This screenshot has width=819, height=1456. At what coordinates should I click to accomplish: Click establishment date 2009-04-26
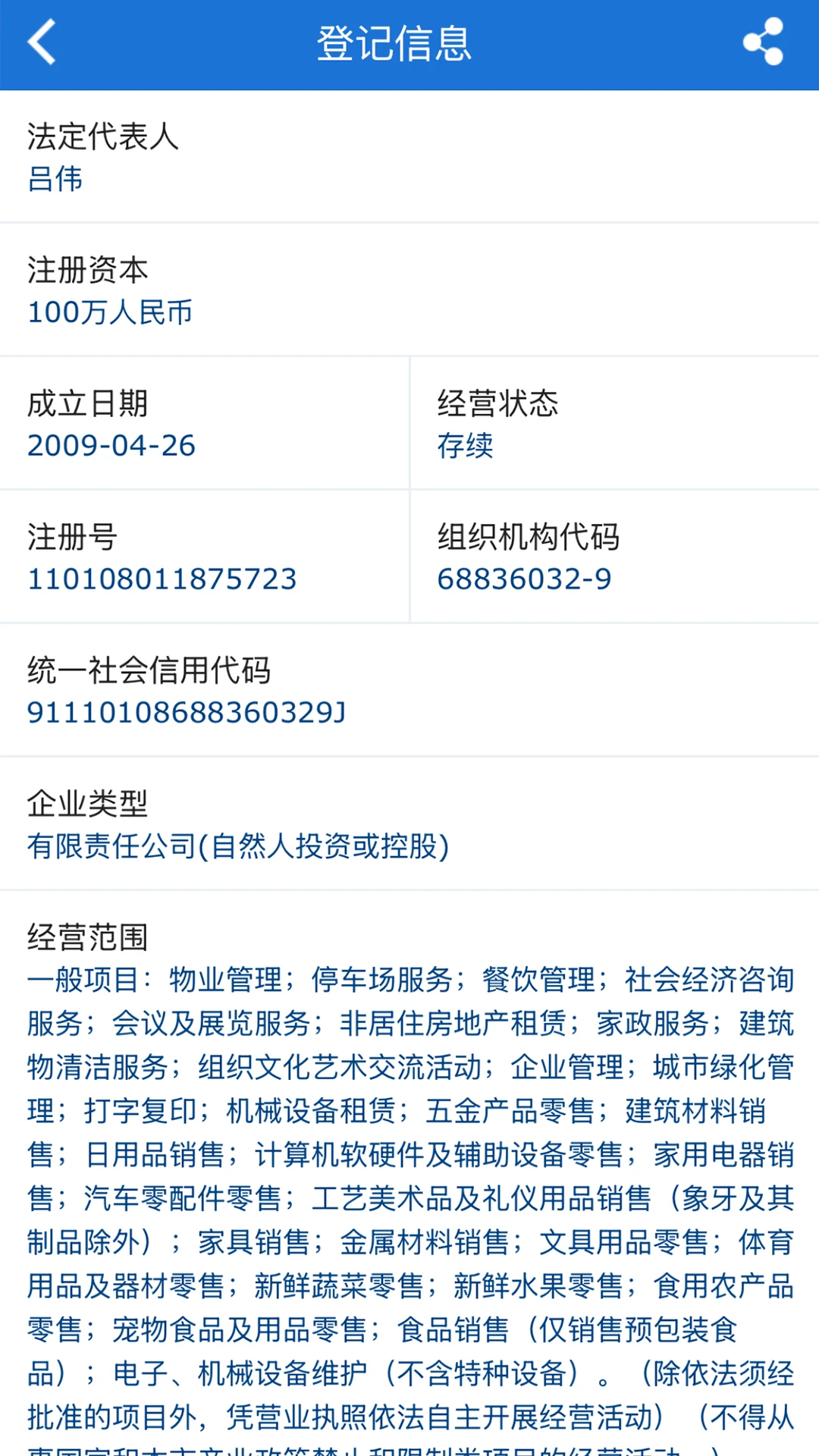tap(110, 446)
